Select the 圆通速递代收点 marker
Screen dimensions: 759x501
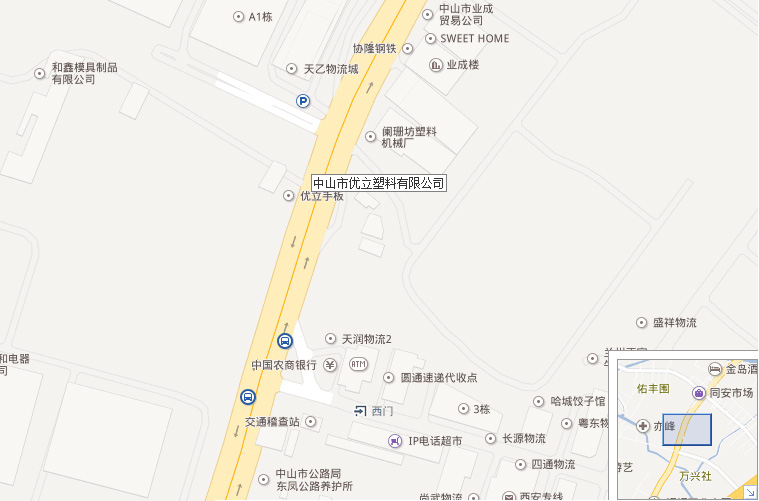tap(389, 378)
